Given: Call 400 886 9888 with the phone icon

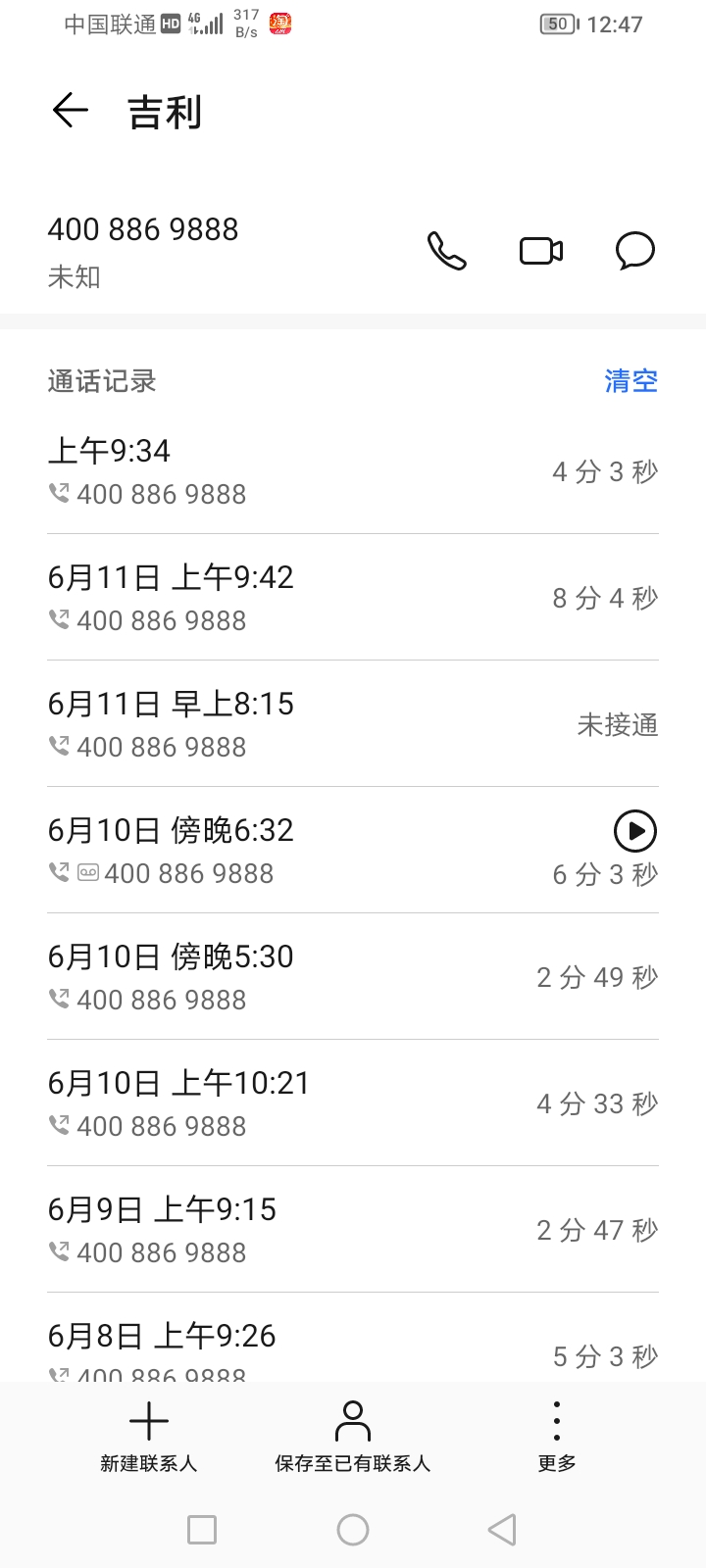Looking at the screenshot, I should 447,251.
